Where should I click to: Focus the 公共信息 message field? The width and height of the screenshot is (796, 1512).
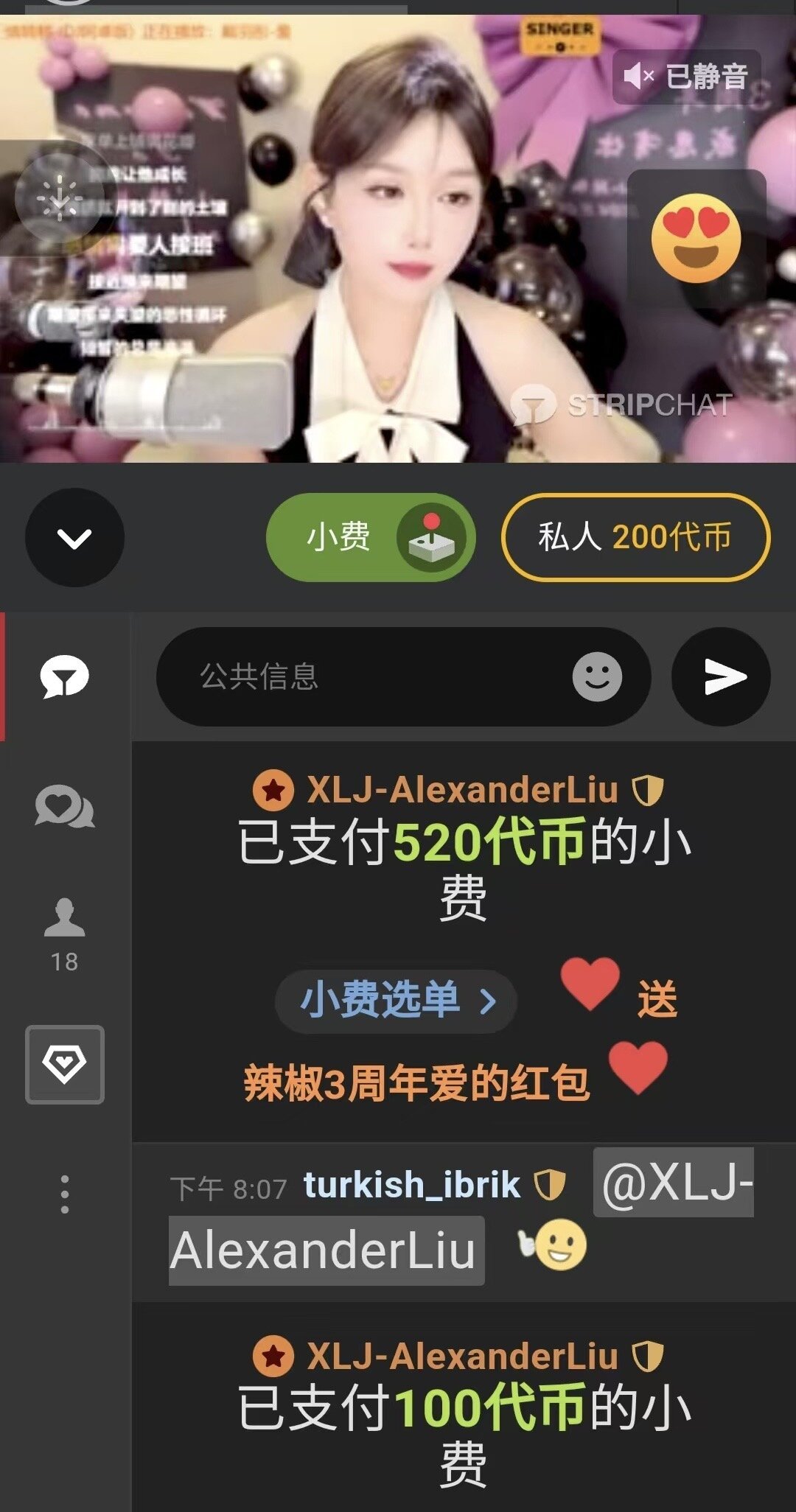(x=361, y=676)
